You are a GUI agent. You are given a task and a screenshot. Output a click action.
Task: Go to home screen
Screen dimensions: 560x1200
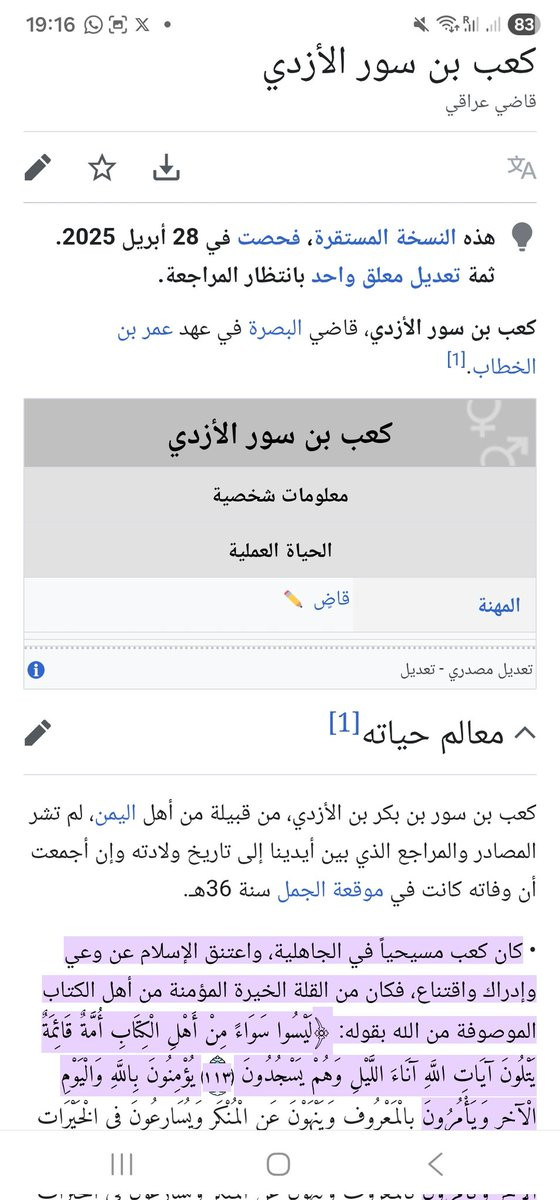[x=279, y=1163]
